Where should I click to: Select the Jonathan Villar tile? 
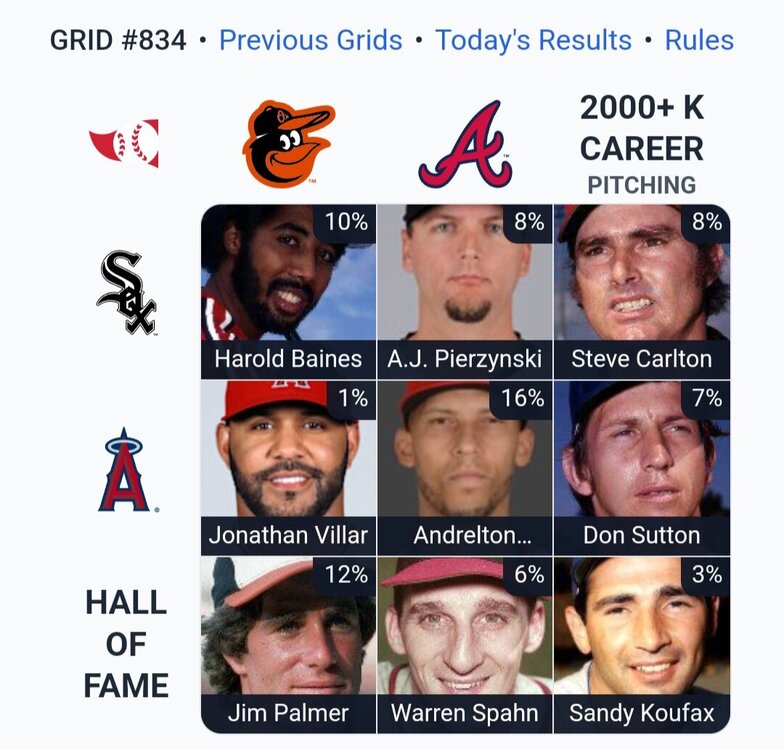coord(289,467)
